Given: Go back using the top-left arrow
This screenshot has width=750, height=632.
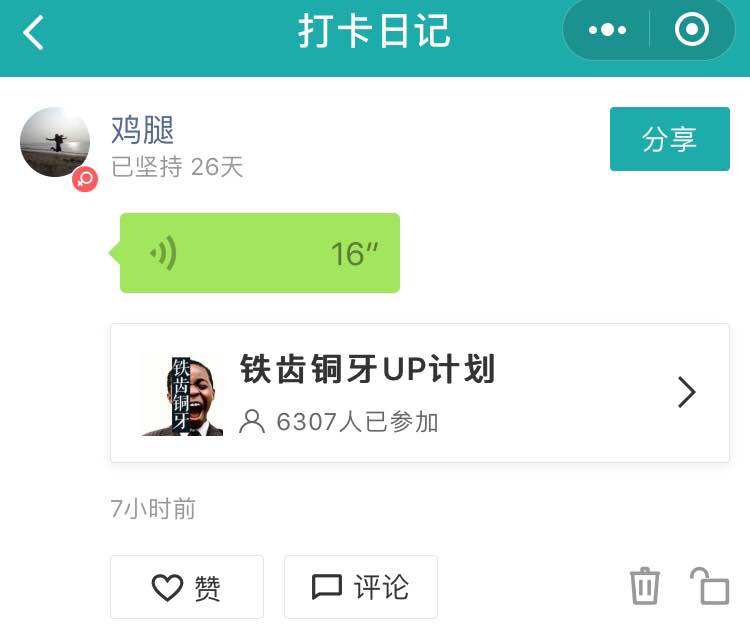Looking at the screenshot, I should click(x=34, y=32).
